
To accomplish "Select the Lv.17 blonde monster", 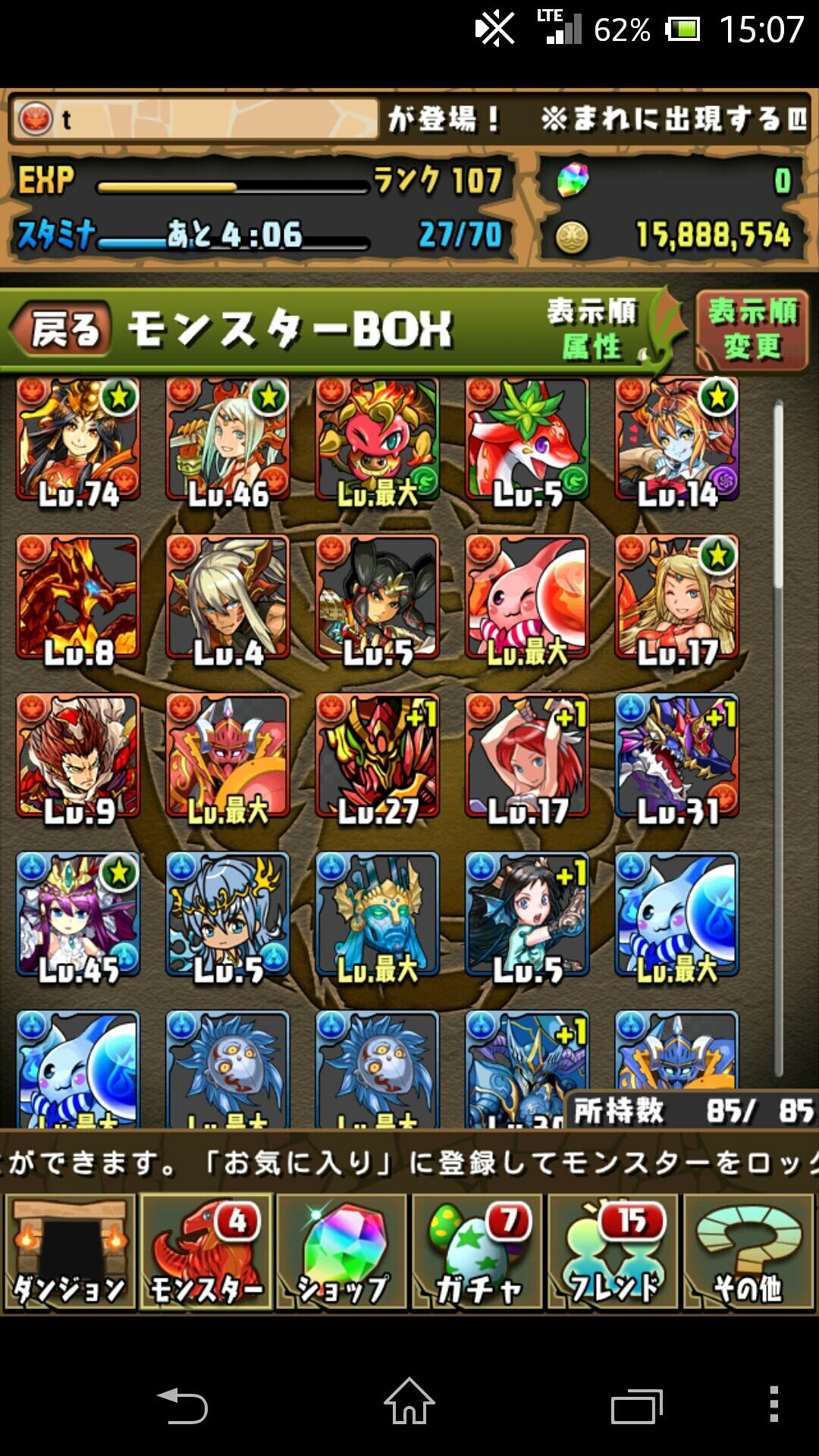I will point(677,598).
